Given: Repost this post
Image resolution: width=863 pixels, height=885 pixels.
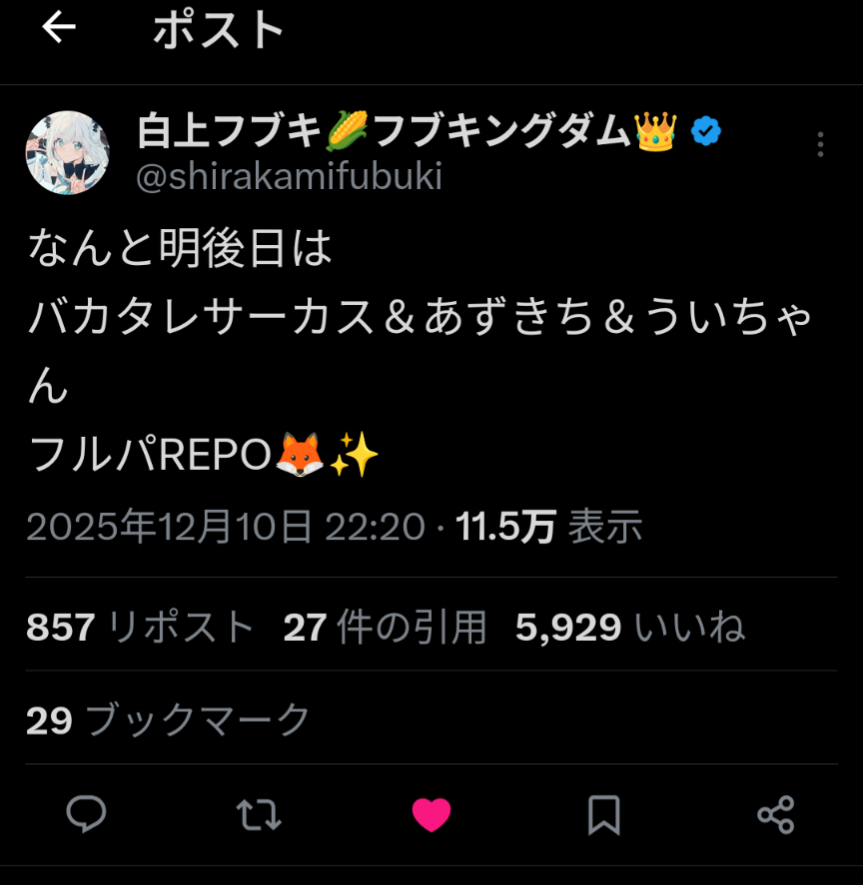Looking at the screenshot, I should click(x=259, y=815).
